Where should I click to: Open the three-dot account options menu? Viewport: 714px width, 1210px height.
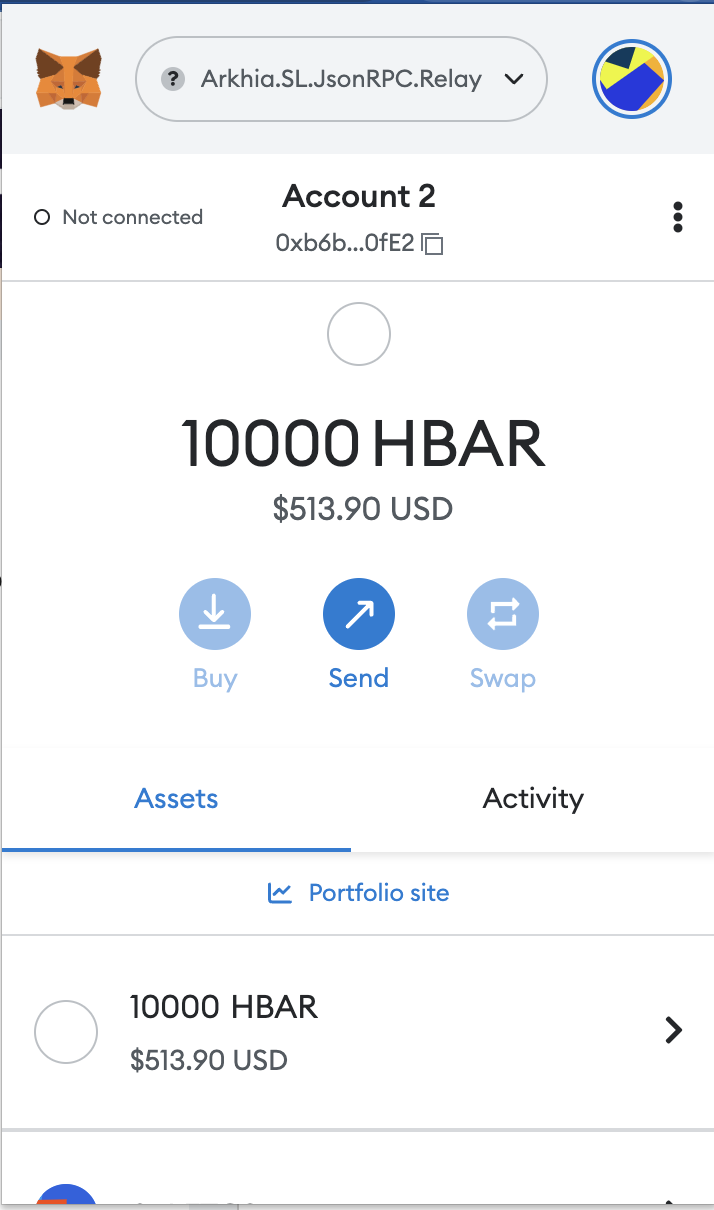coord(678,217)
